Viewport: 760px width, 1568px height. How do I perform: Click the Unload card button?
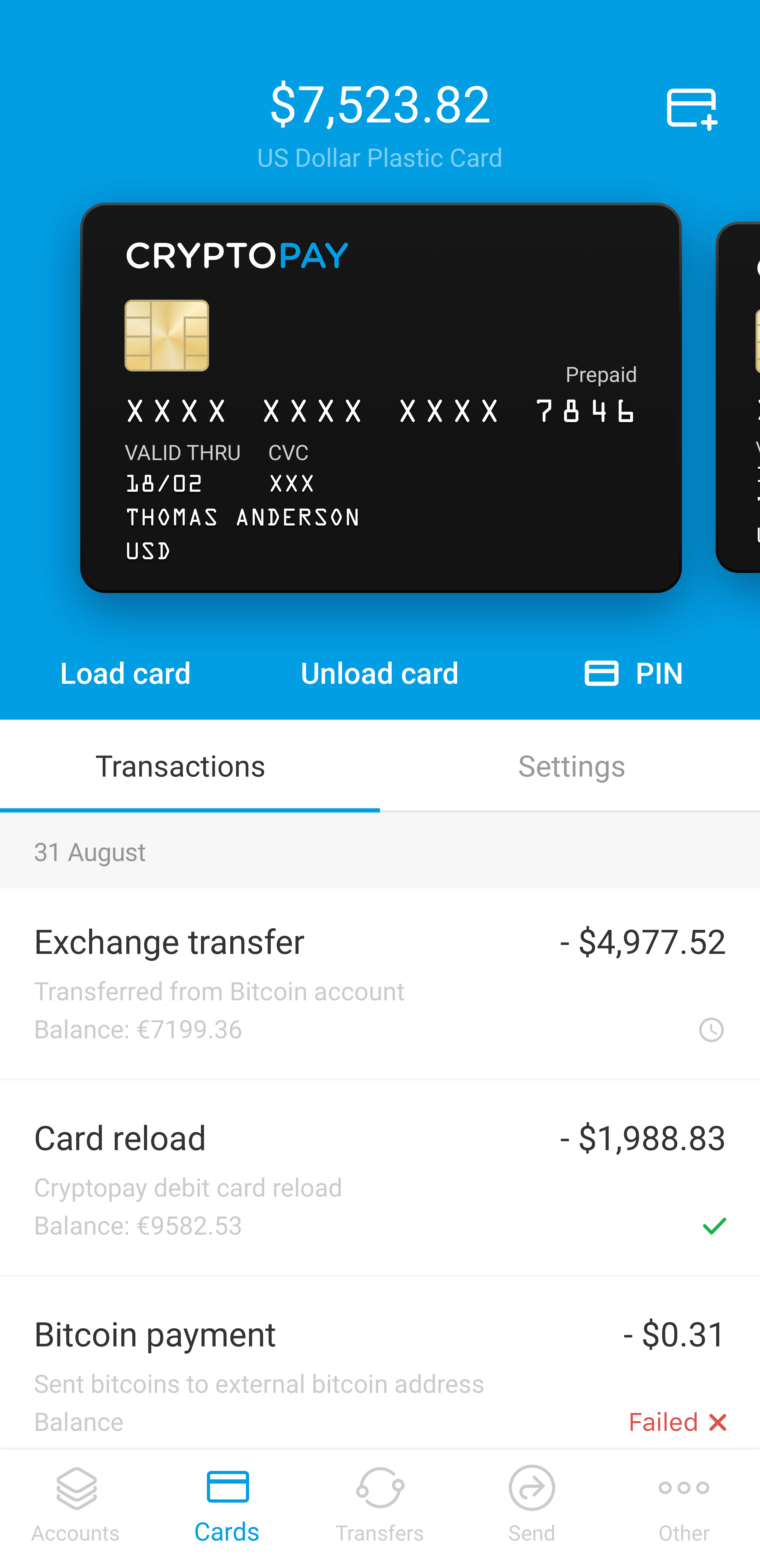[x=379, y=673]
